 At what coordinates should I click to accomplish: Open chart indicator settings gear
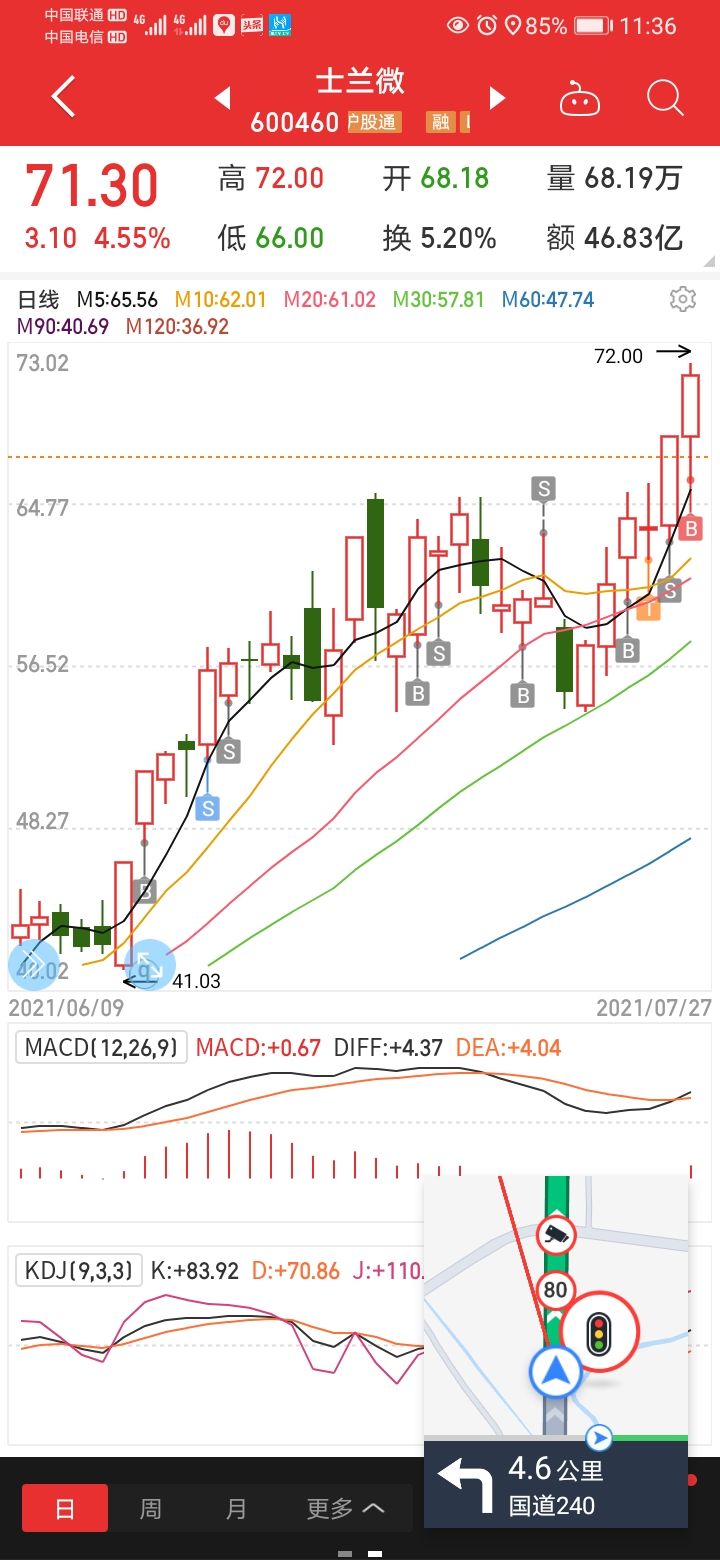pyautogui.click(x=683, y=299)
